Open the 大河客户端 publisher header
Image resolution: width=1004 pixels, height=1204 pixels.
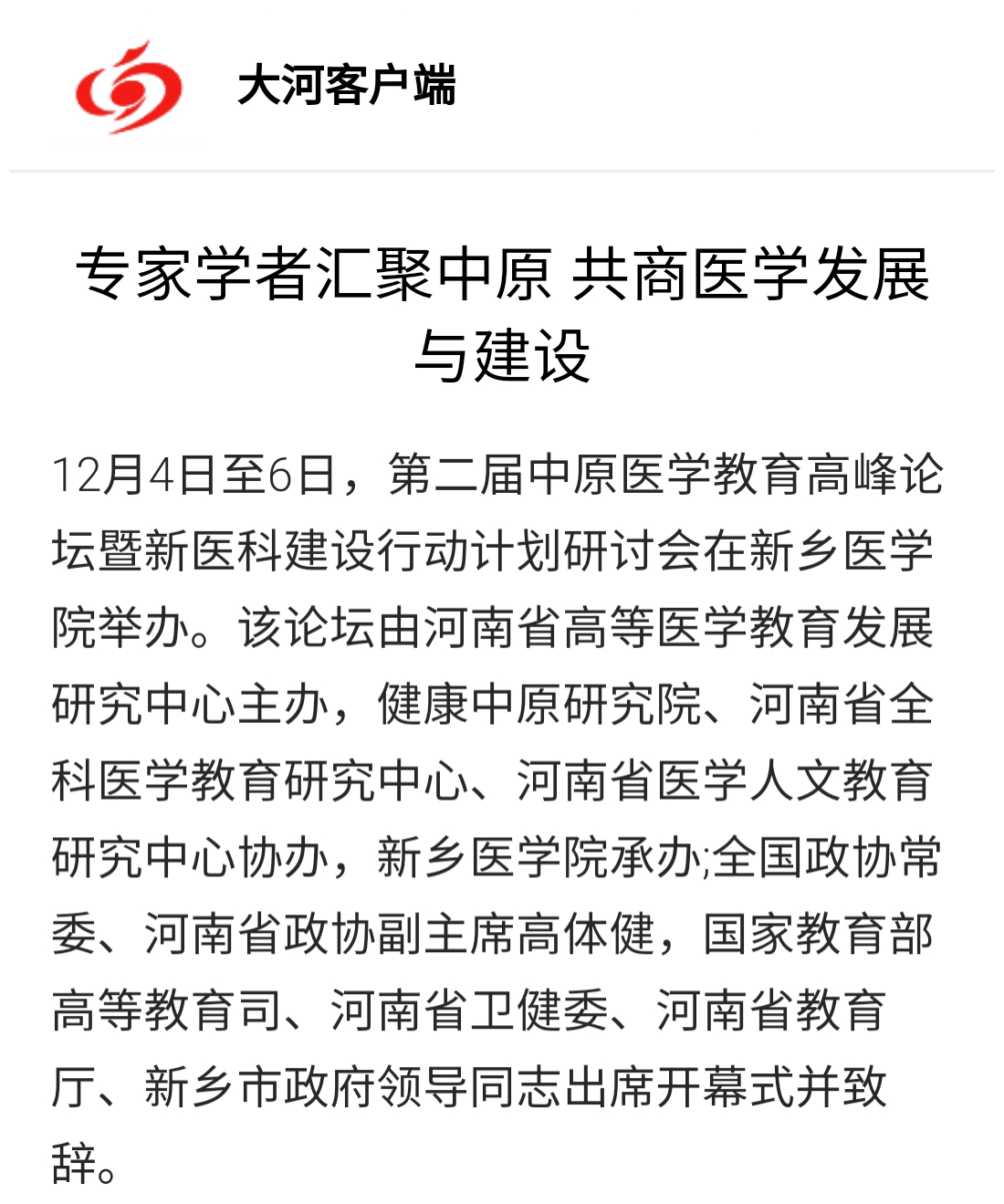click(x=346, y=87)
